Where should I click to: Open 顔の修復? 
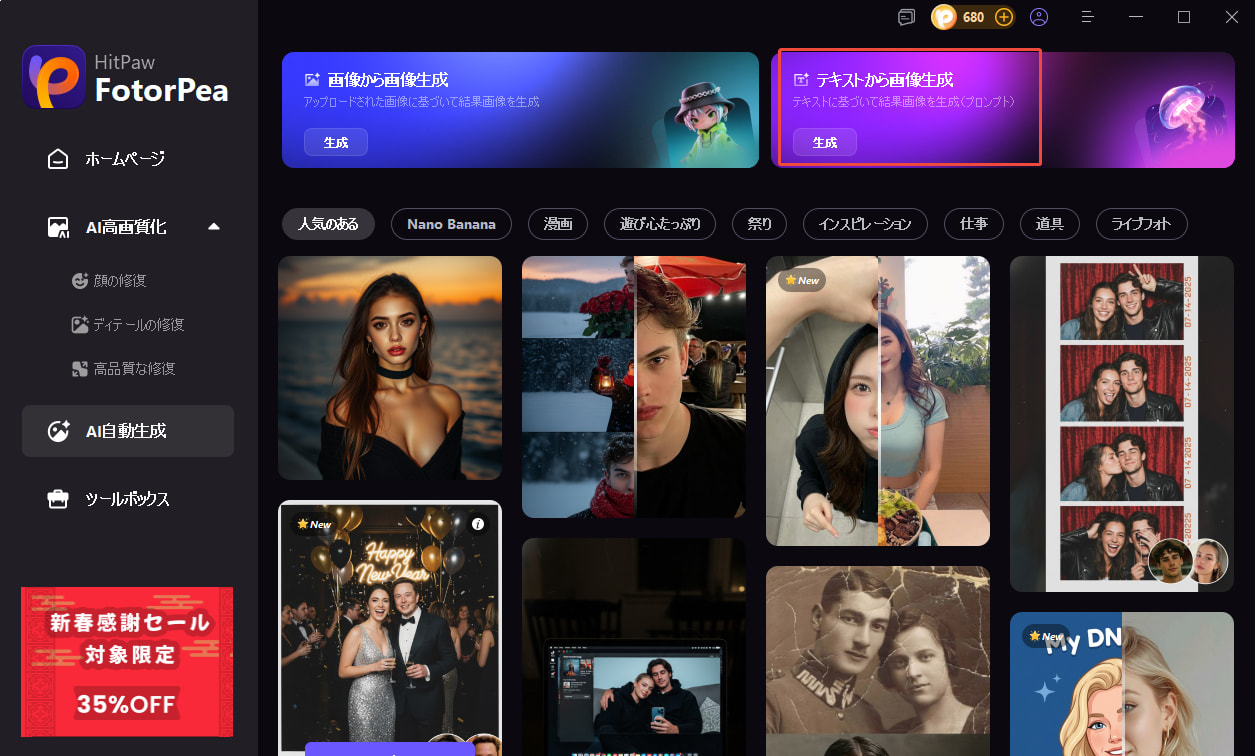(119, 281)
